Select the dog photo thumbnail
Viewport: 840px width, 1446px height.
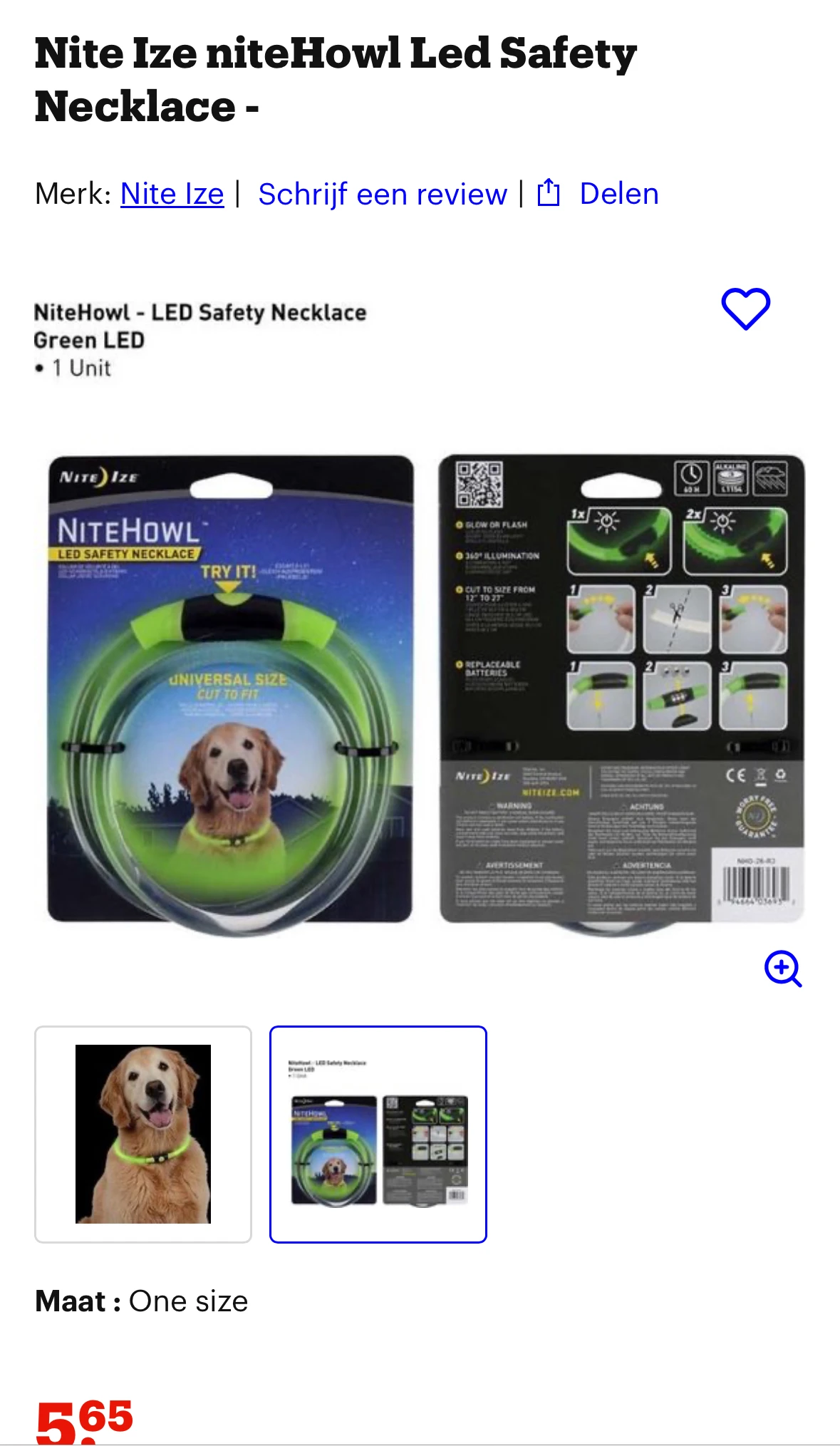tap(143, 1134)
